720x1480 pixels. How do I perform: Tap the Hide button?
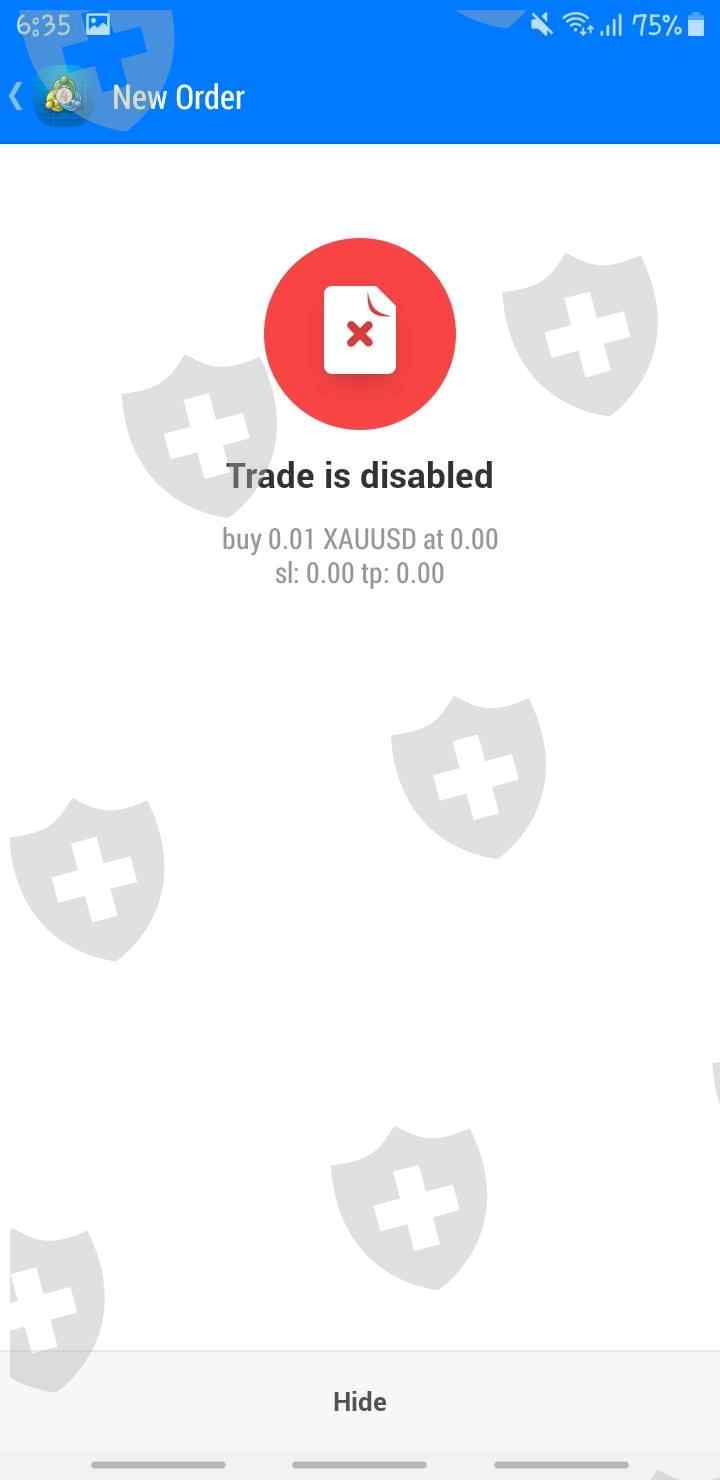tap(360, 1401)
